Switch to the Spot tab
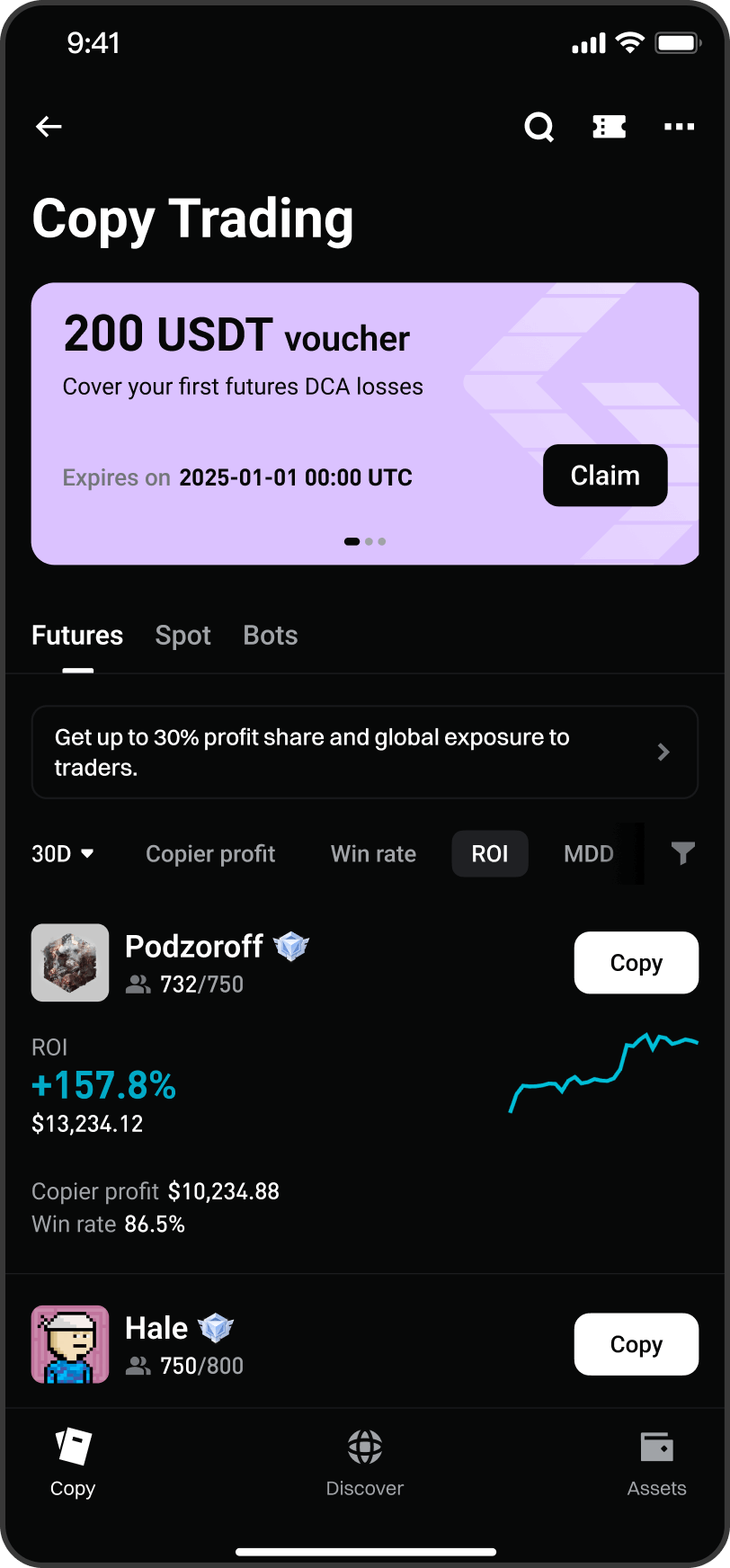This screenshot has width=730, height=1568. coord(182,636)
